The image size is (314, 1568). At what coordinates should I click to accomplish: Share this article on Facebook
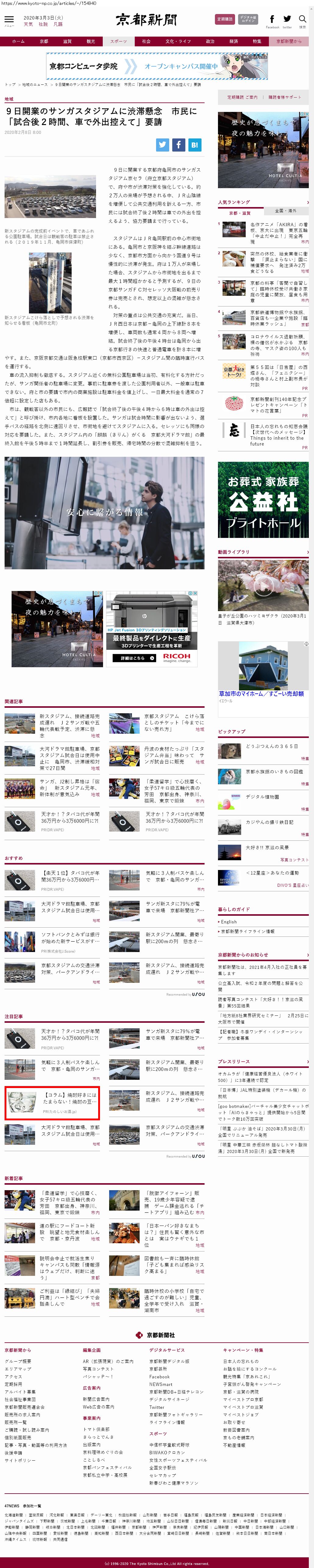178,145
